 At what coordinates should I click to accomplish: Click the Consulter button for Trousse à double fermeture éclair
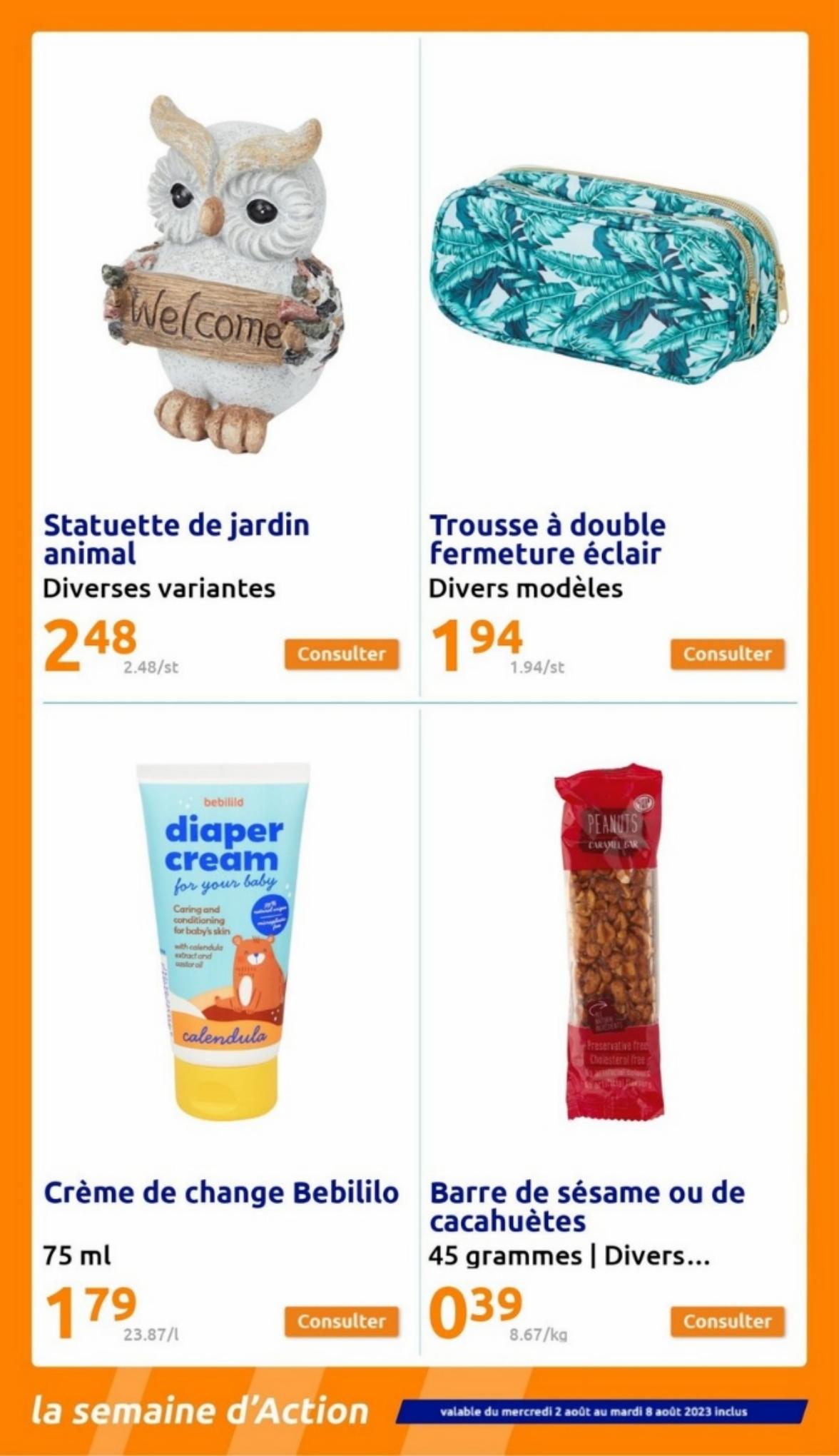(727, 652)
